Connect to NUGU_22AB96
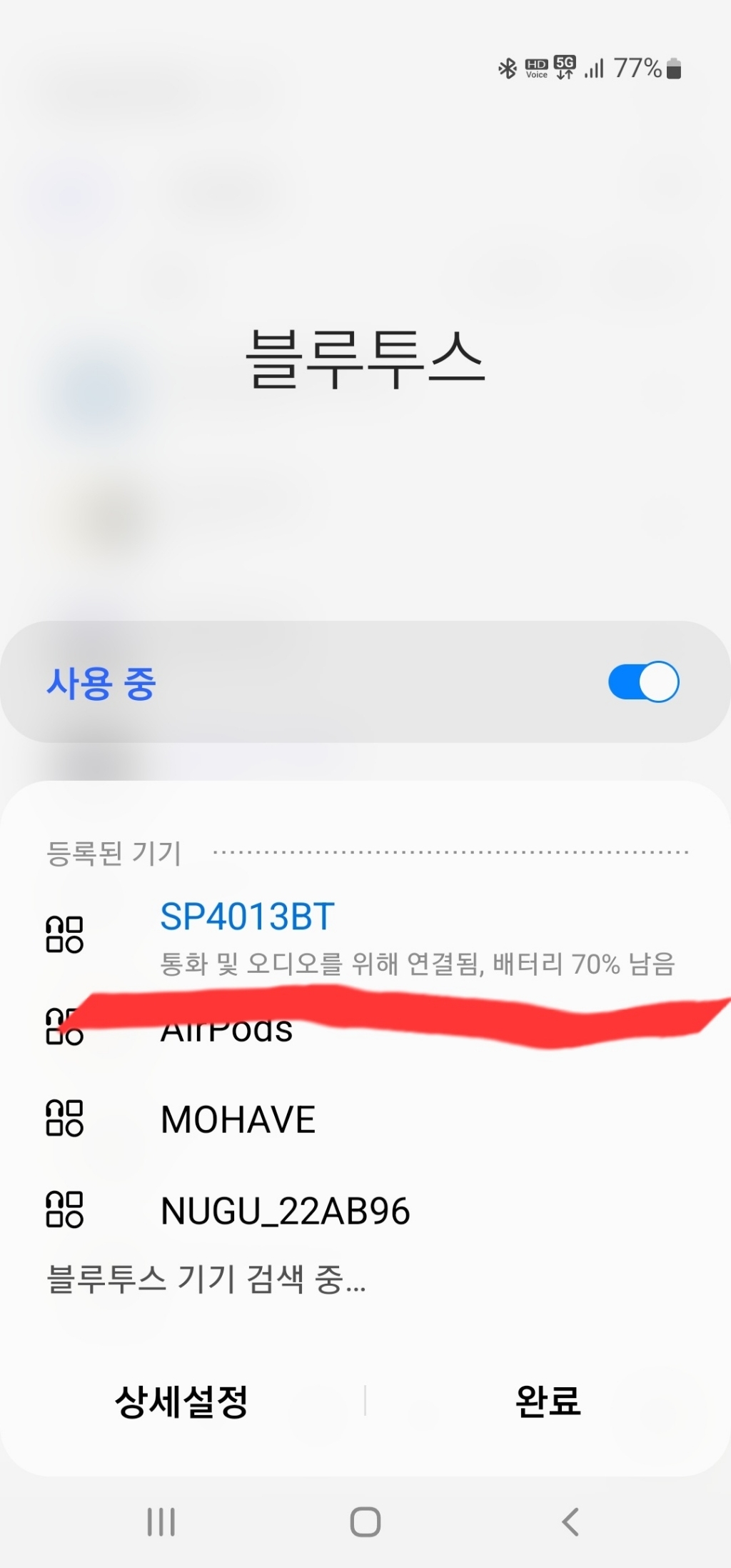Image resolution: width=731 pixels, height=1568 pixels. 285,1212
